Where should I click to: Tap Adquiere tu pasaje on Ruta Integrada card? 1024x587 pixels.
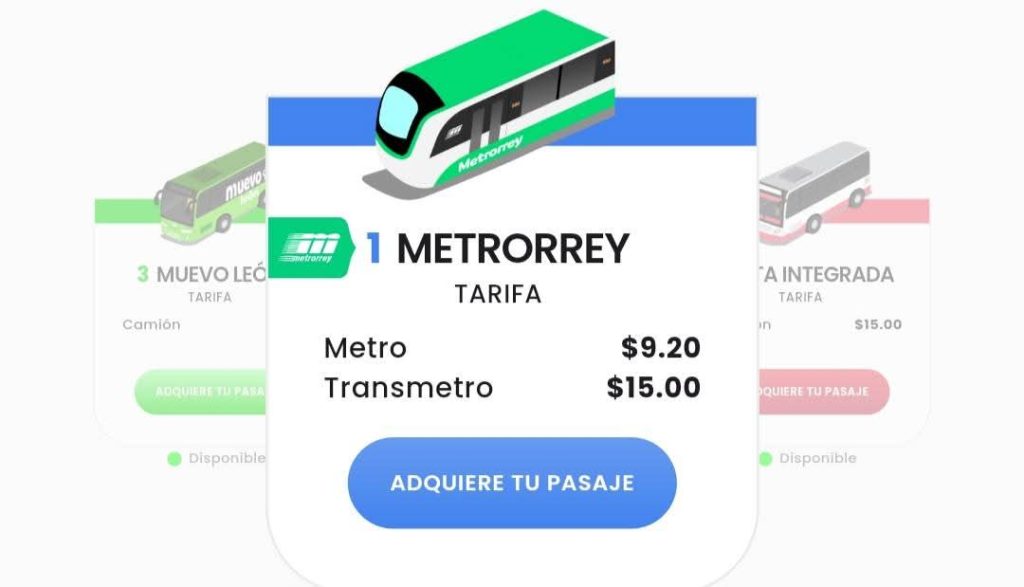(822, 391)
